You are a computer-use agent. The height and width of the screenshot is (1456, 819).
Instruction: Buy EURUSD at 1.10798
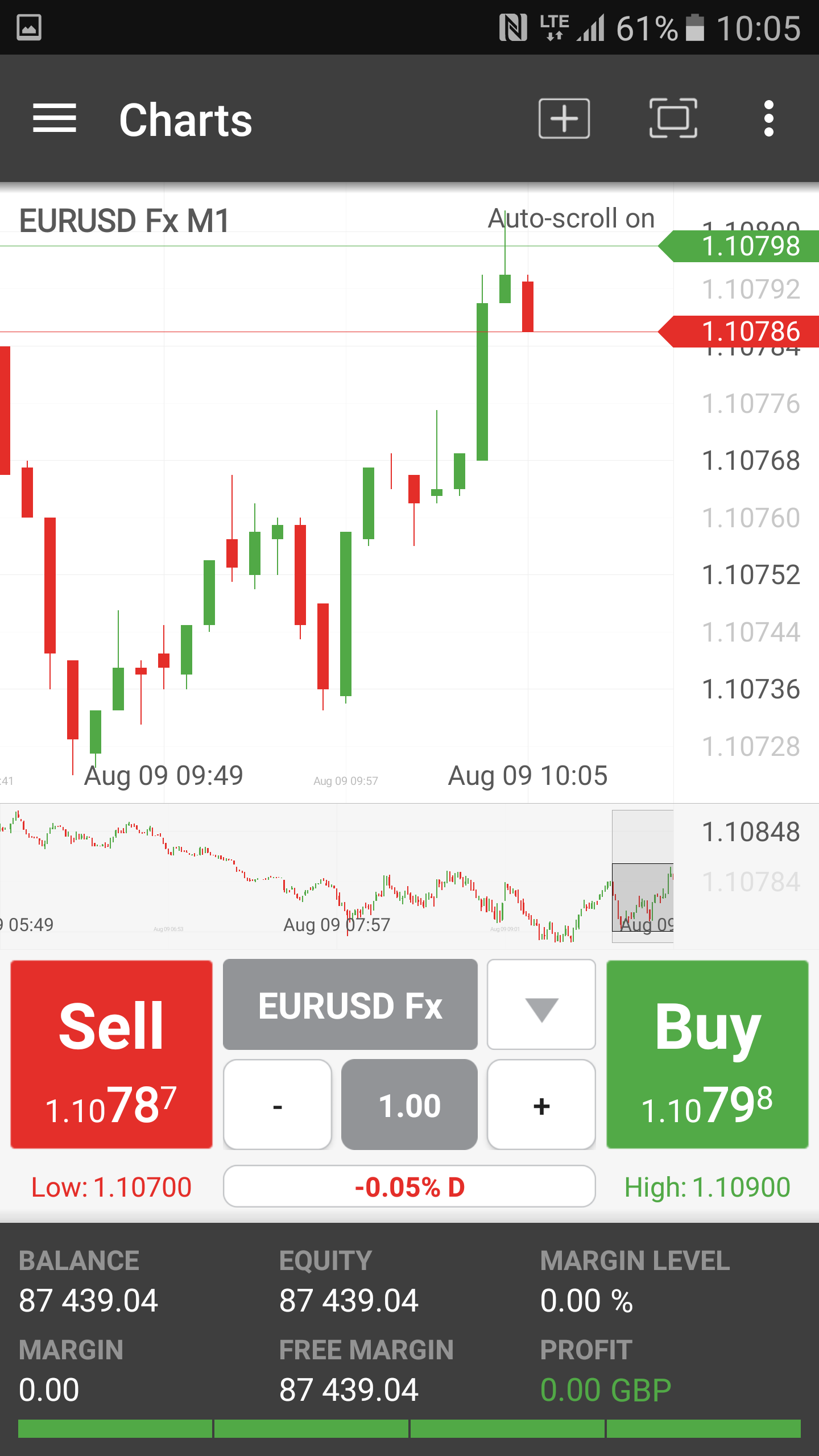(x=708, y=1054)
